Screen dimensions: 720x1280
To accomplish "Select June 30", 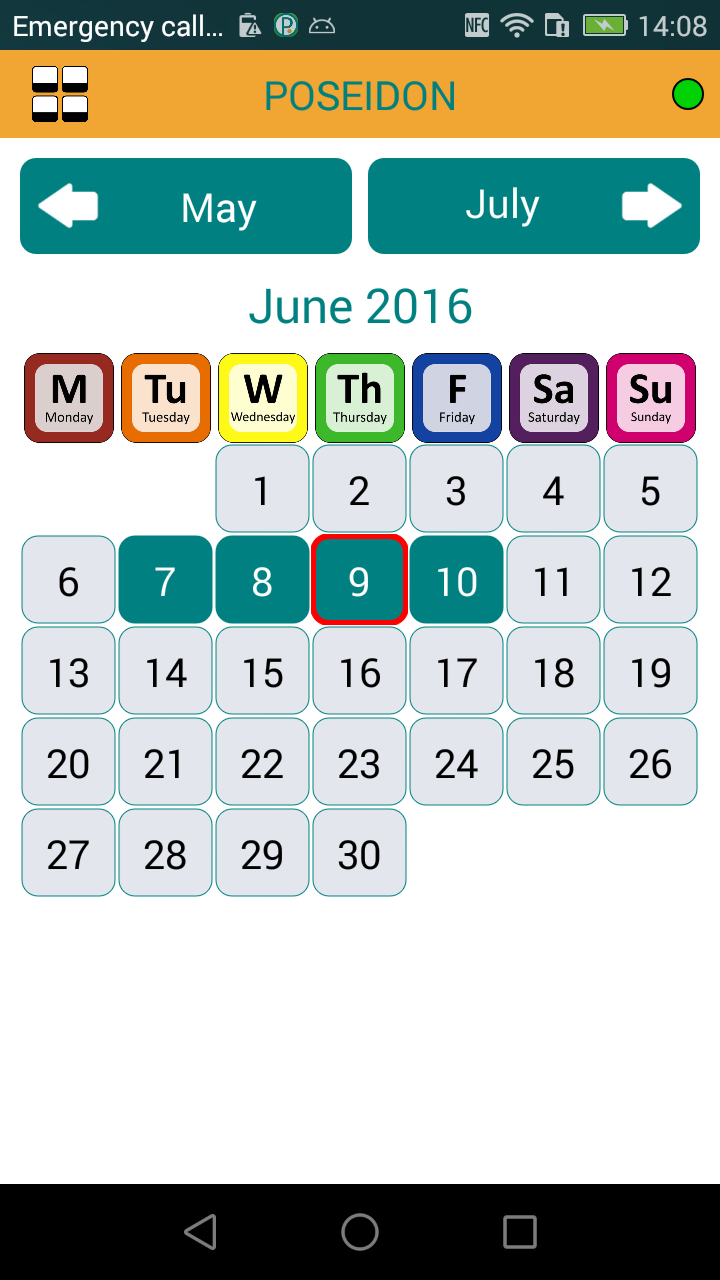I will (359, 854).
